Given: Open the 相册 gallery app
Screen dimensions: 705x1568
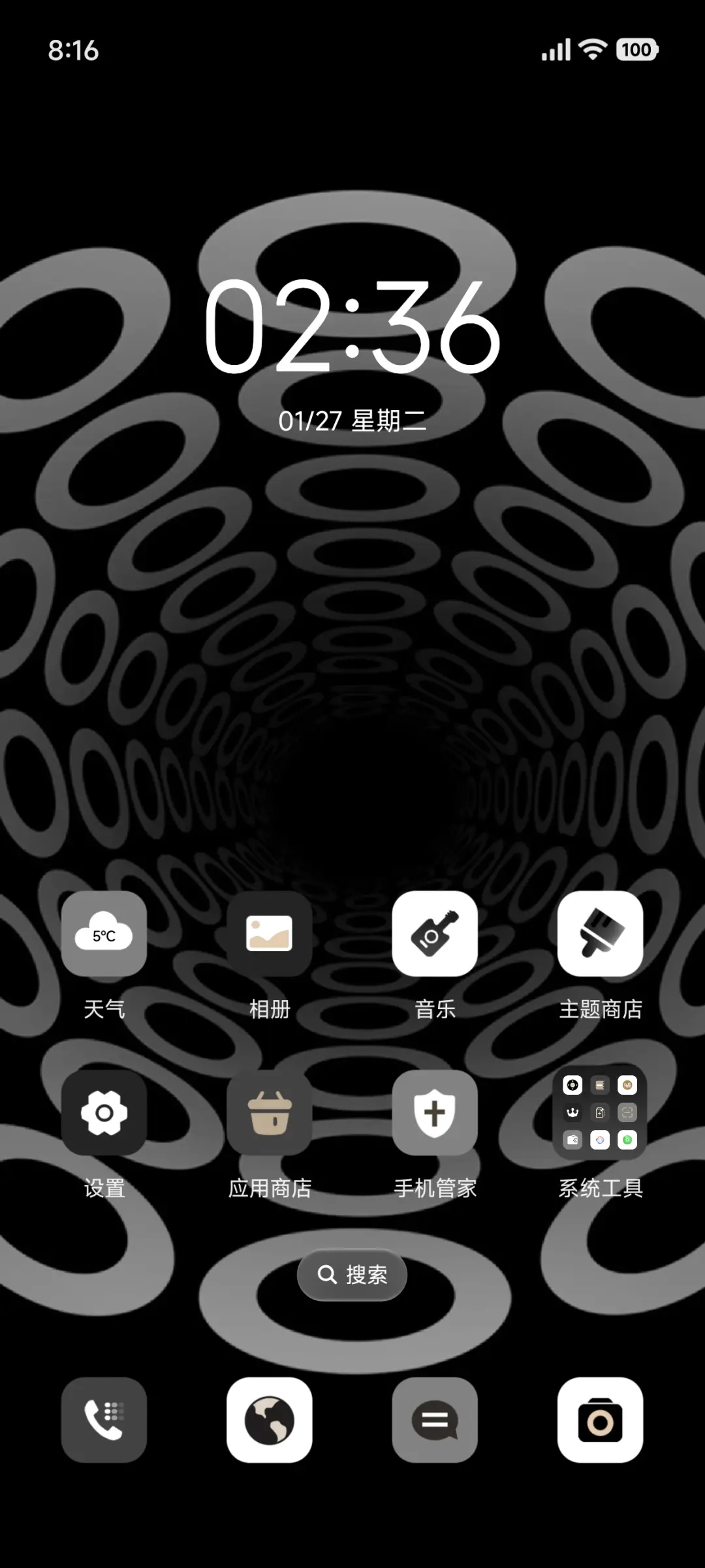Looking at the screenshot, I should pos(269,933).
